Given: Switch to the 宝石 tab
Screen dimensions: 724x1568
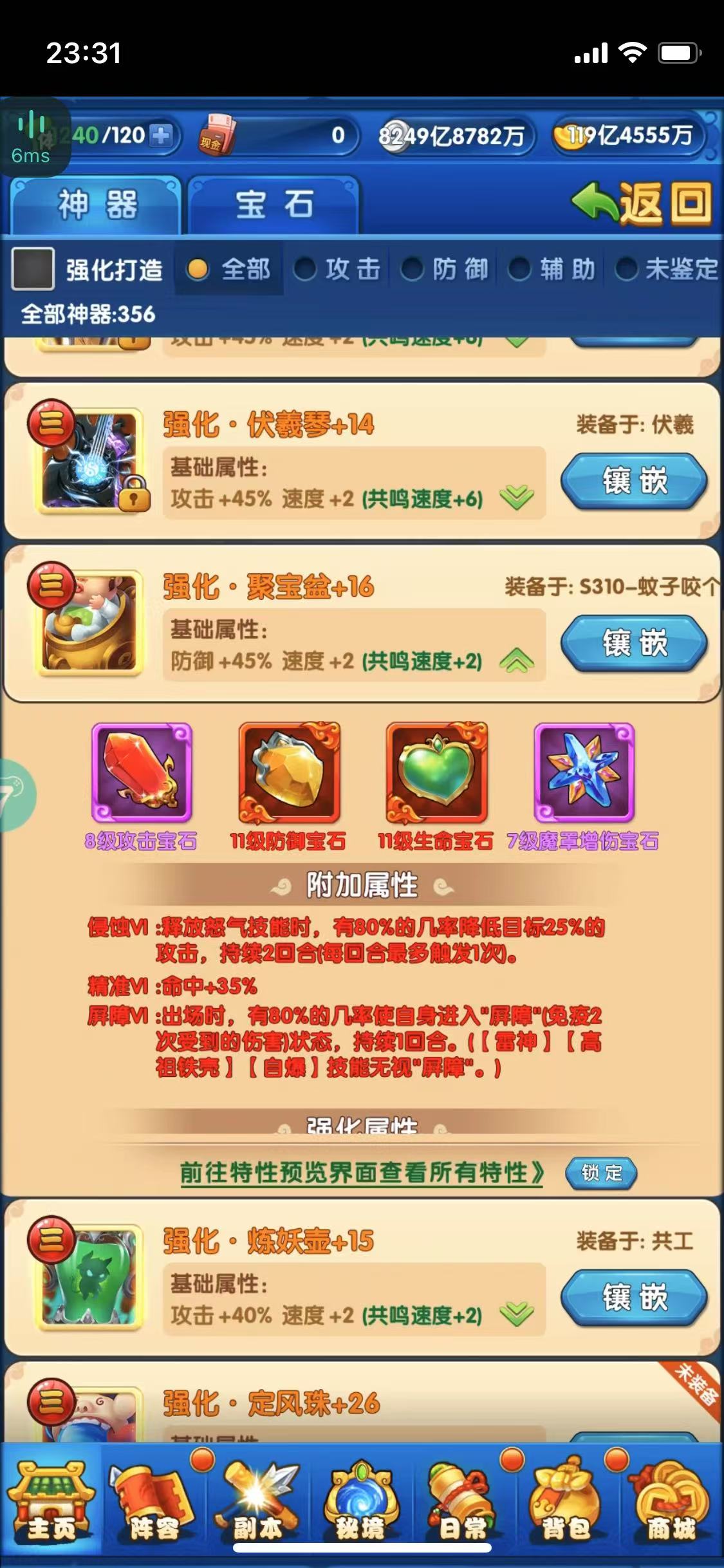Looking at the screenshot, I should [x=274, y=205].
